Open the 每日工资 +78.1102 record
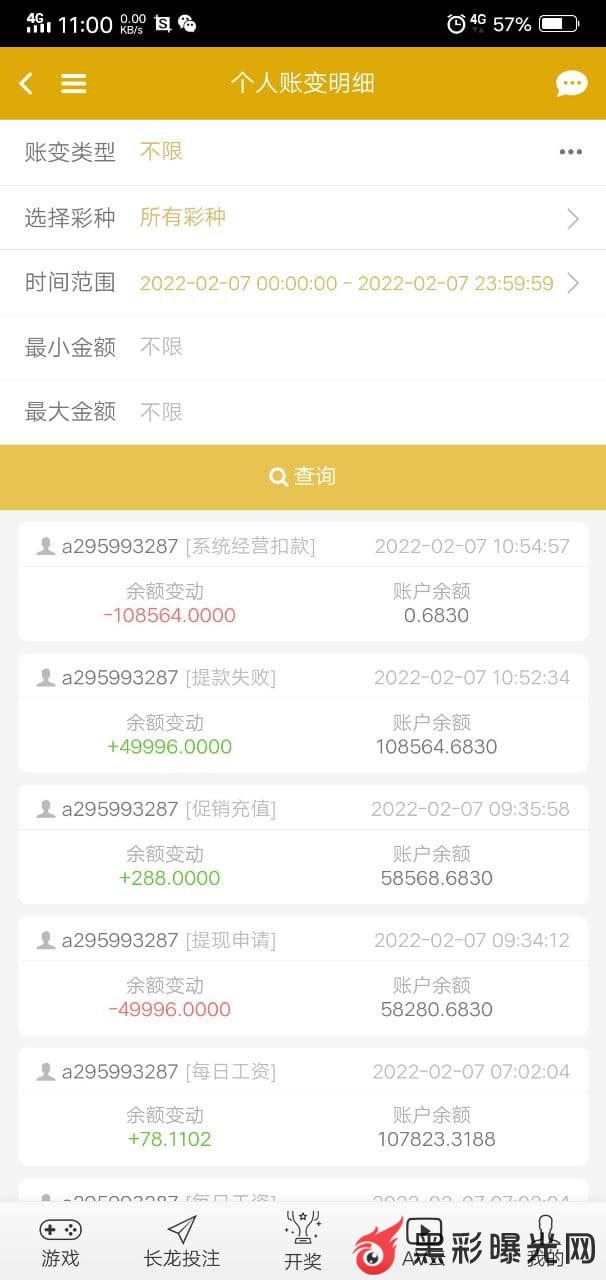Image resolution: width=606 pixels, height=1280 pixels. point(303,1106)
